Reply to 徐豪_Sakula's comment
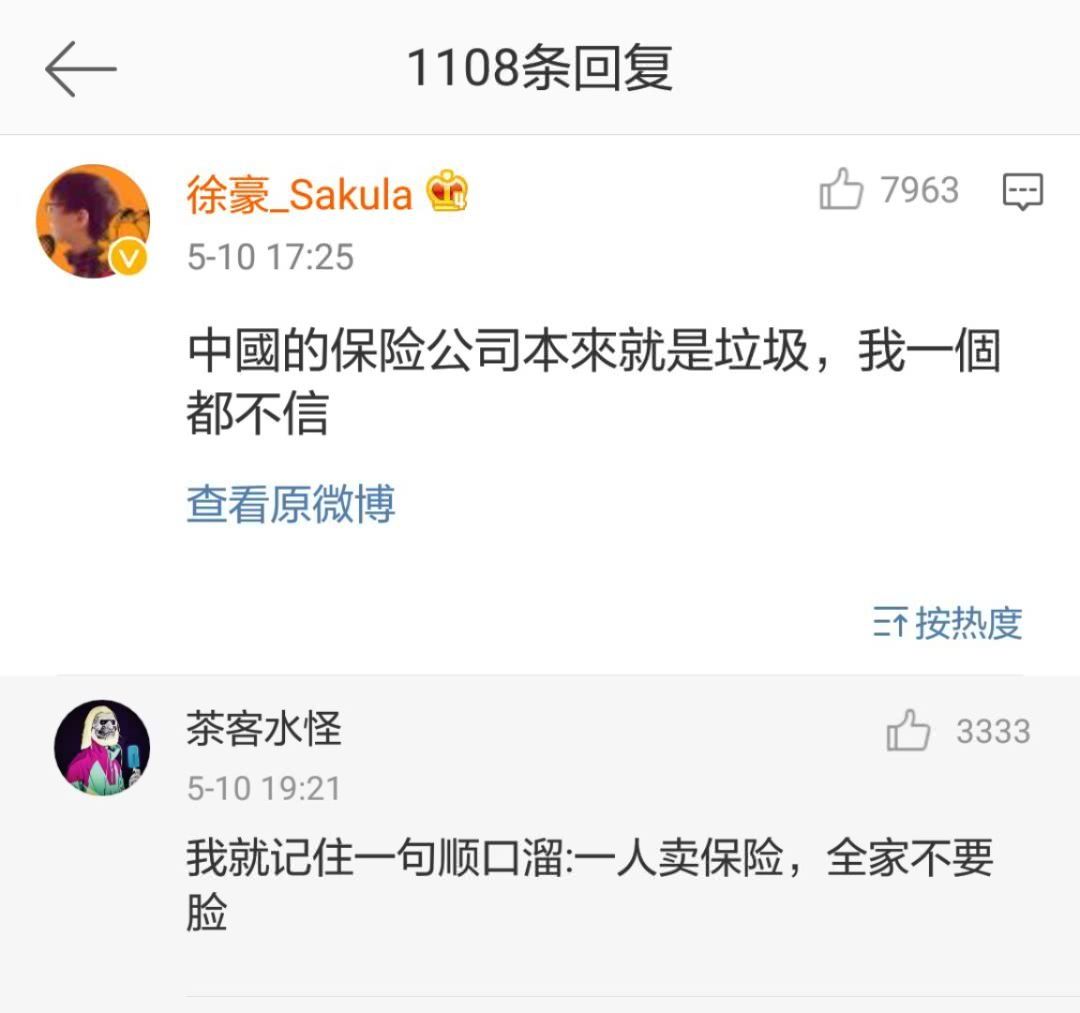The height and width of the screenshot is (1013, 1080). pos(1022,190)
